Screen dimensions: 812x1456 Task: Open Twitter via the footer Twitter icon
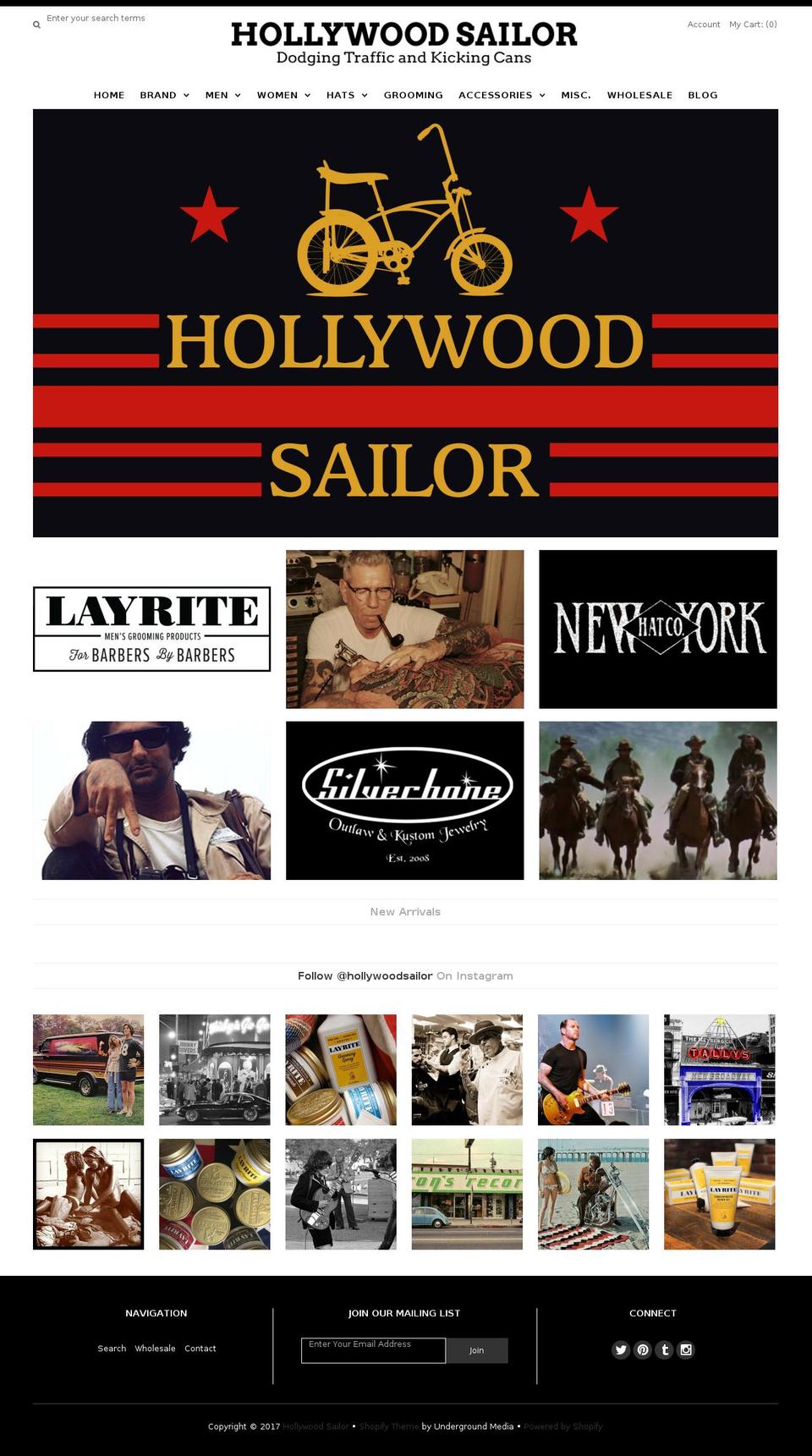pos(622,1350)
